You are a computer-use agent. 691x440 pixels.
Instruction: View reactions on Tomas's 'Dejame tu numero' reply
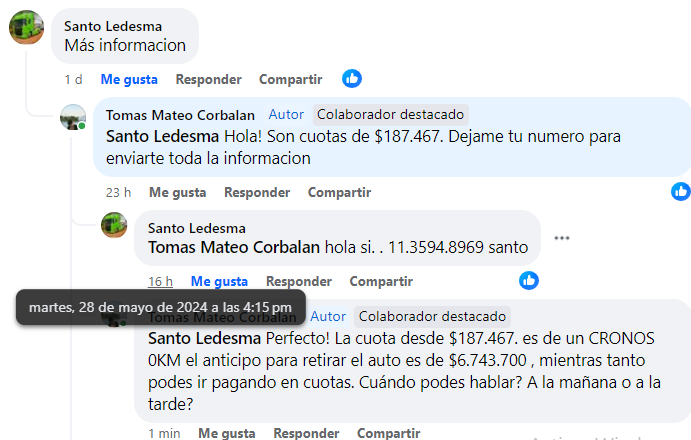coord(680,190)
